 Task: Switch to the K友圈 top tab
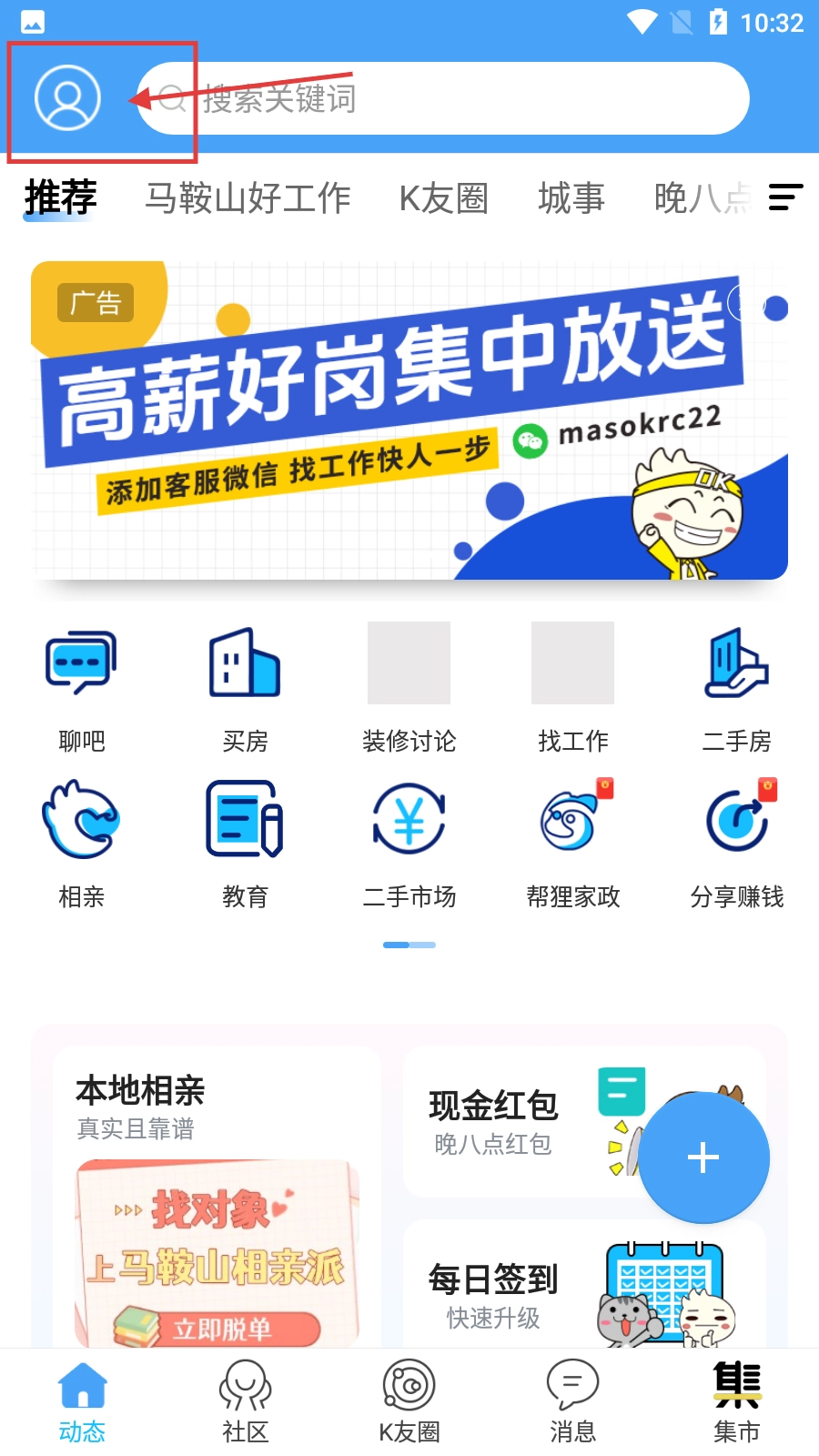click(443, 197)
